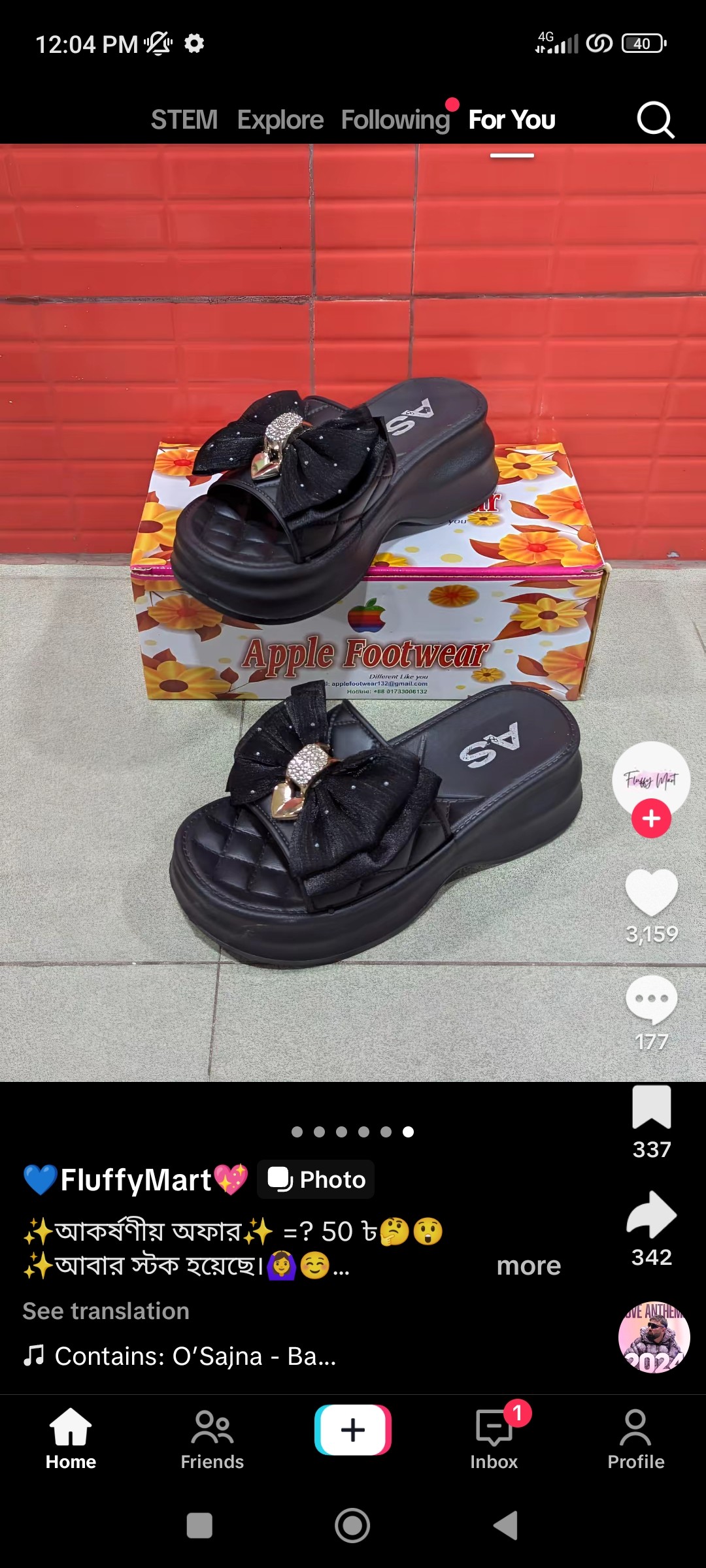
Task: Like this post with the heart icon
Action: 651,892
